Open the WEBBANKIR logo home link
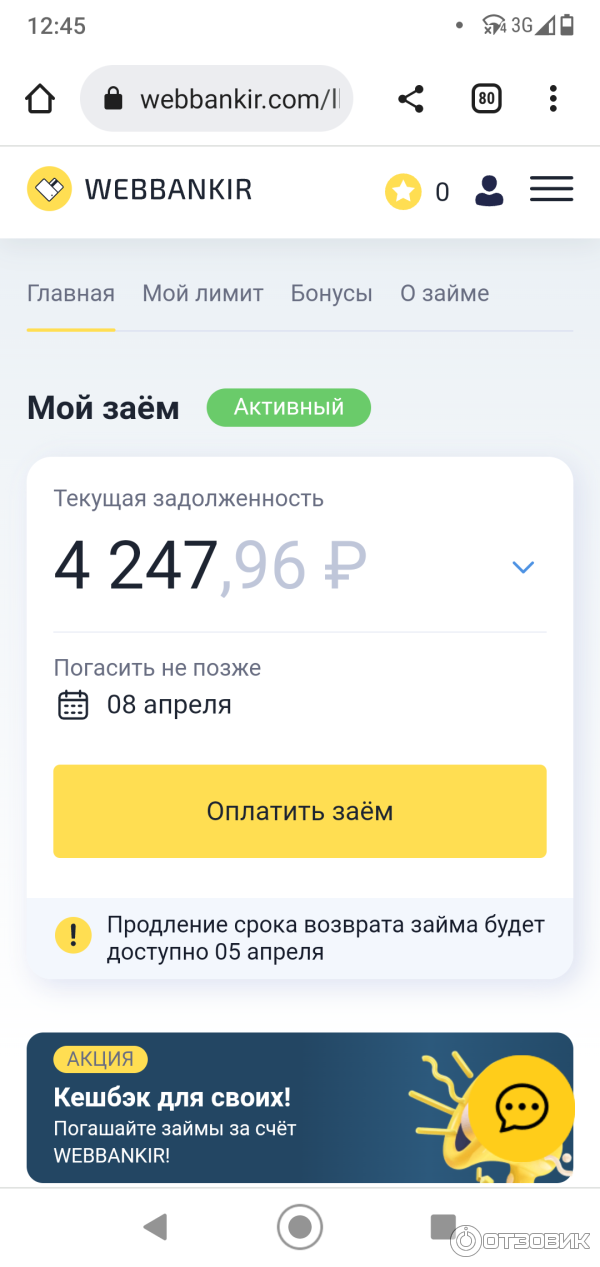The width and height of the screenshot is (600, 1267). click(140, 189)
